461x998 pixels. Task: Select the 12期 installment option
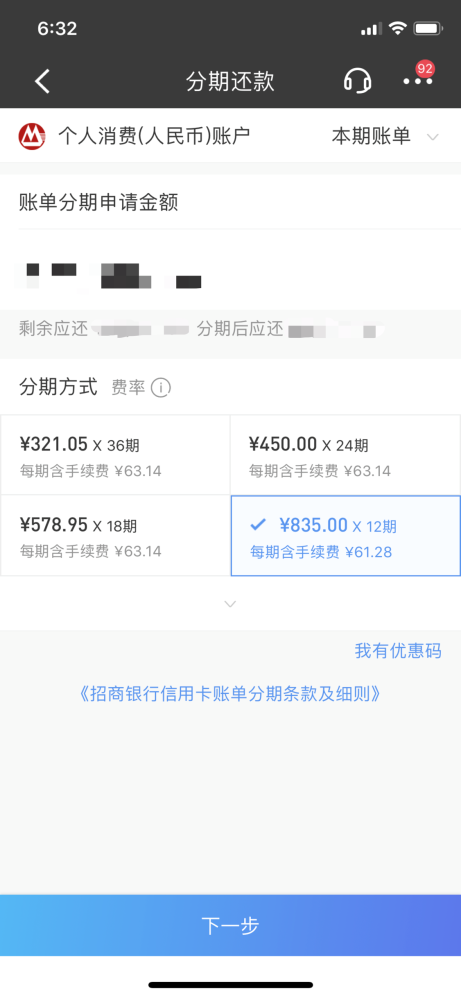pos(345,536)
